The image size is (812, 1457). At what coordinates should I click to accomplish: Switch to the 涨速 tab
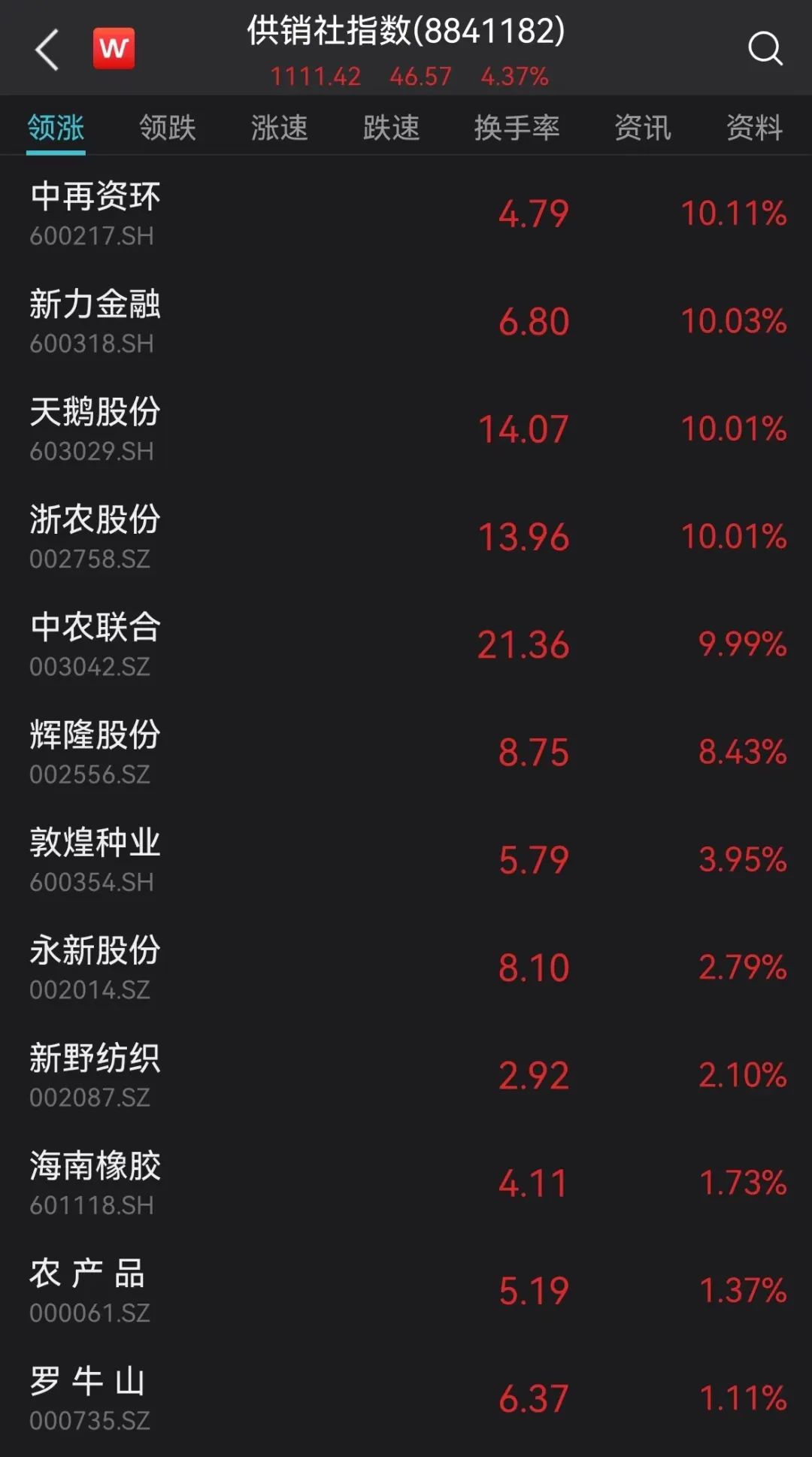click(279, 128)
